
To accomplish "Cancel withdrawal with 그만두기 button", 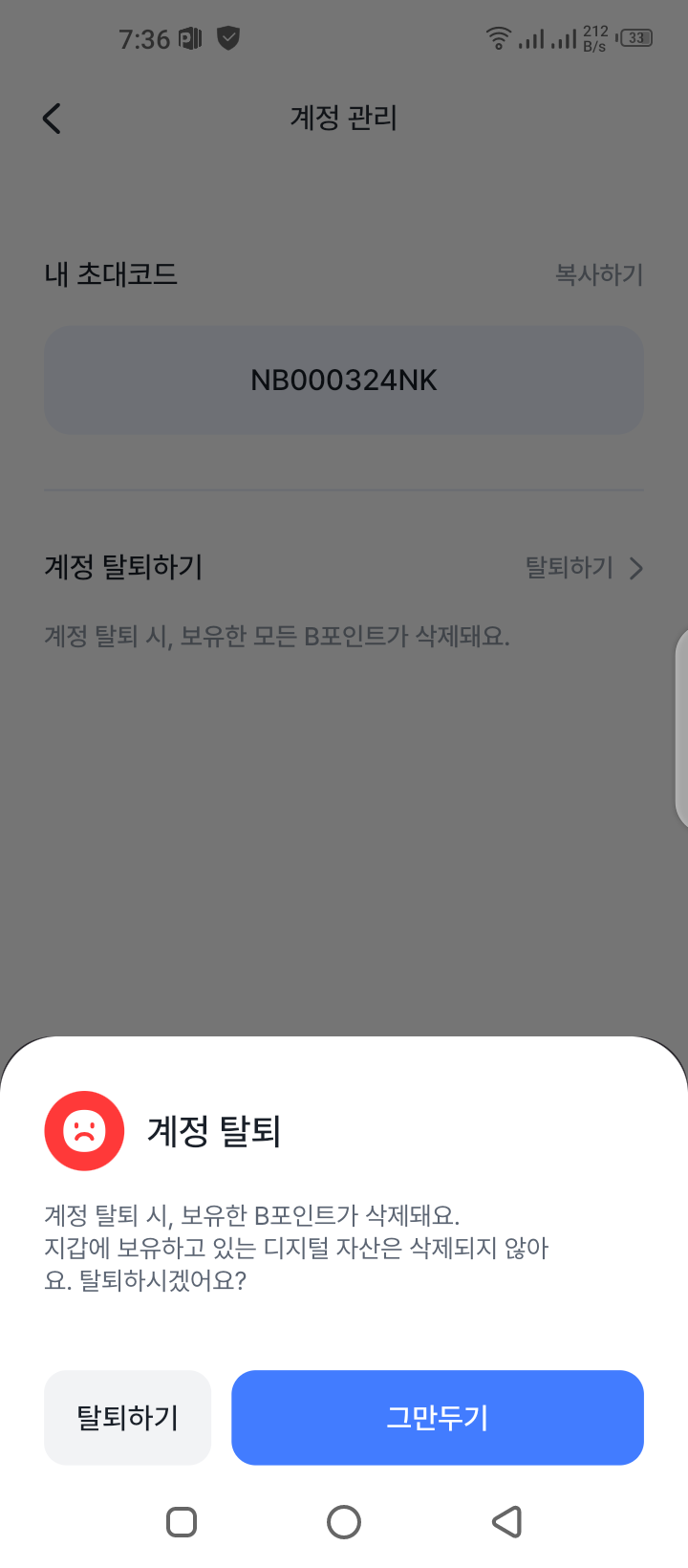I will pos(437,1417).
